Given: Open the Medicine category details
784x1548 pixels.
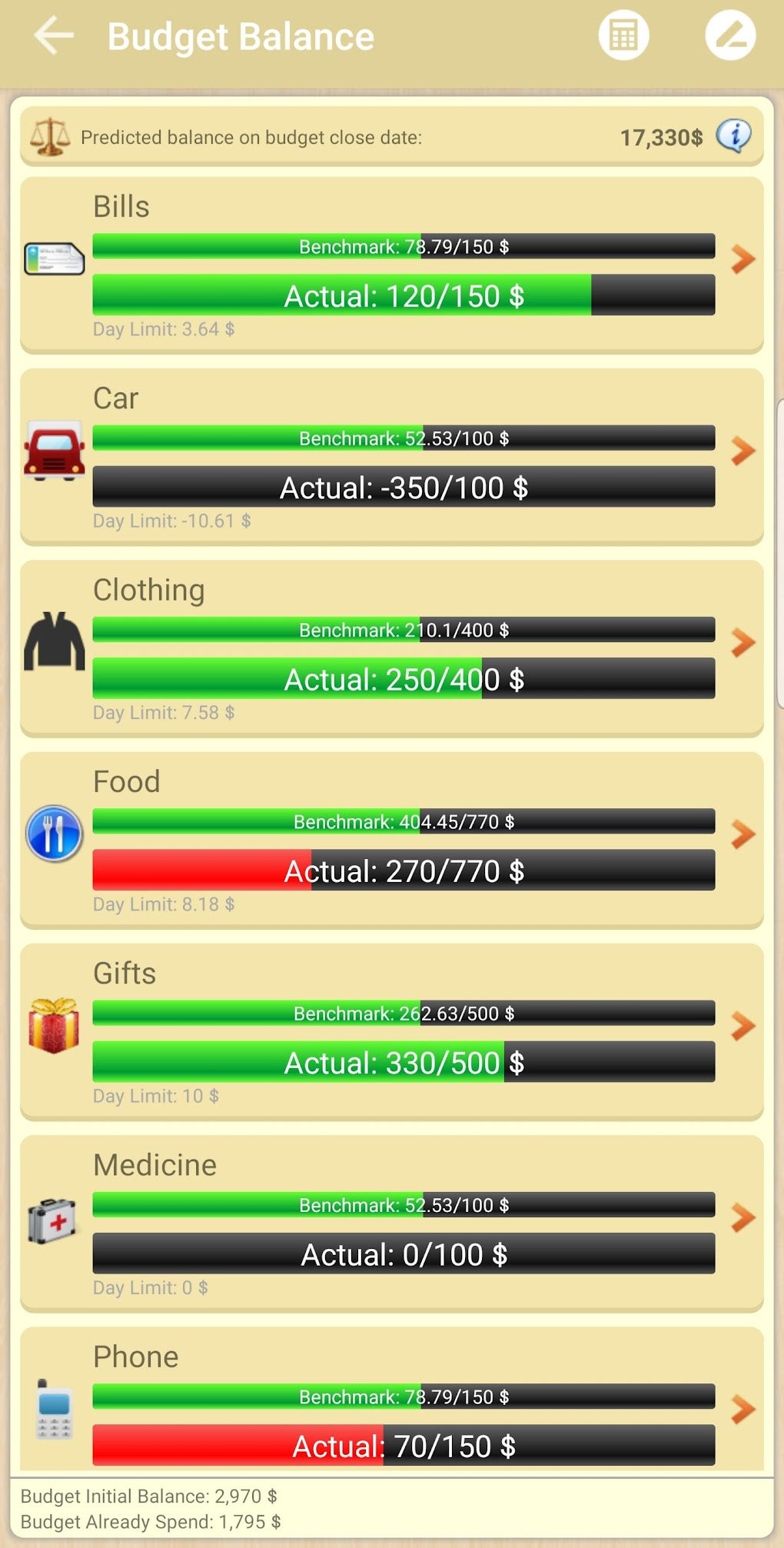Looking at the screenshot, I should pyautogui.click(x=741, y=1217).
